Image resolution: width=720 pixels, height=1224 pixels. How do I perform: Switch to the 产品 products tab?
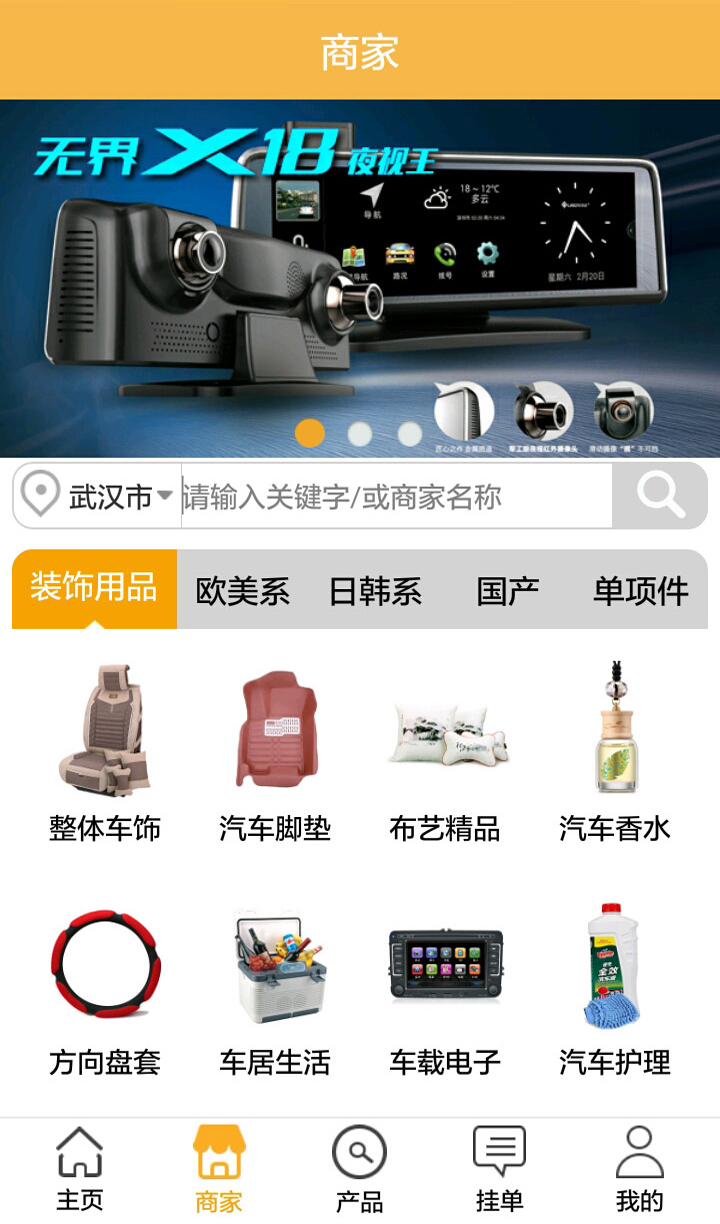click(x=360, y=1170)
